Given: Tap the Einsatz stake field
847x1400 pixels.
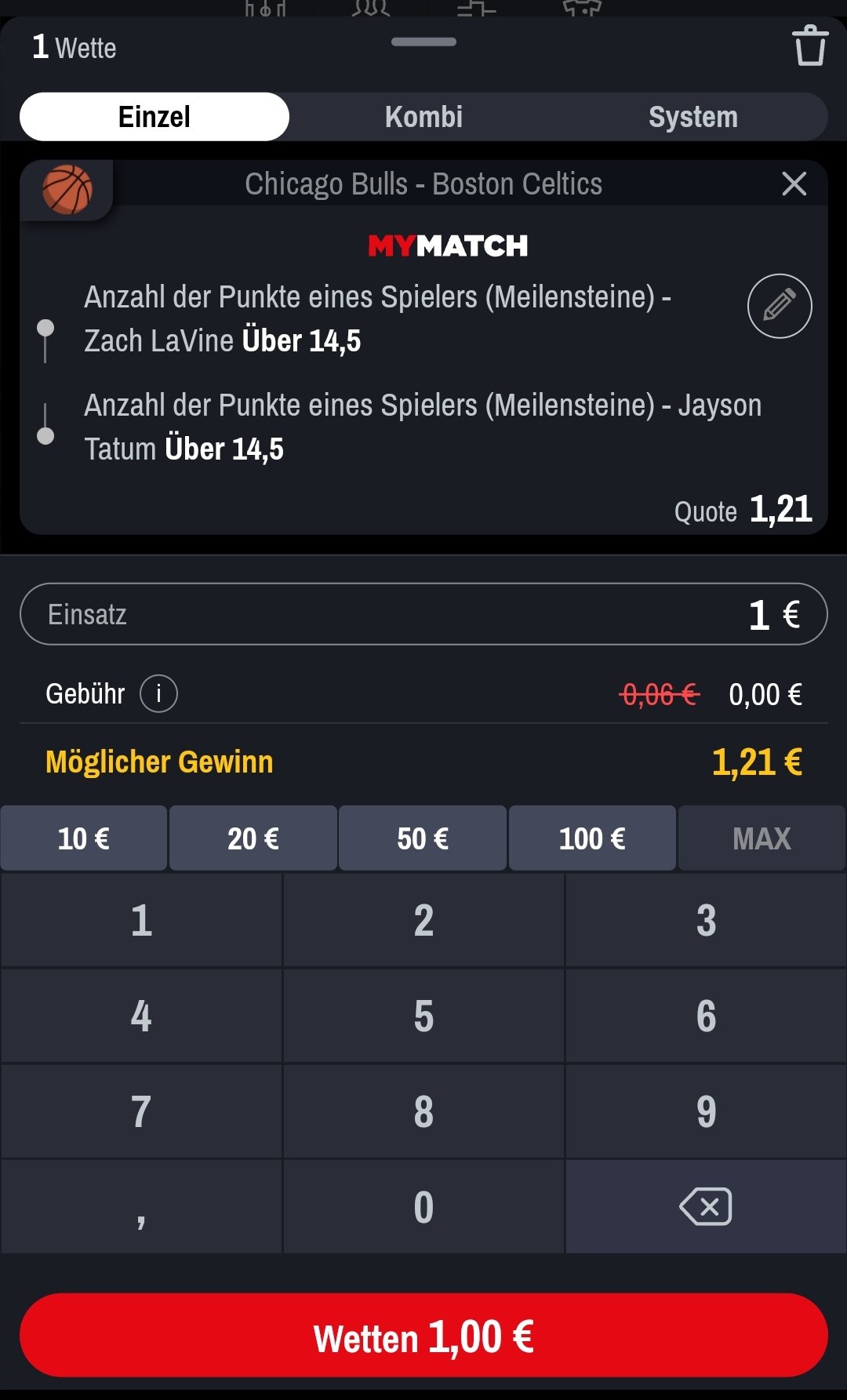Looking at the screenshot, I should 423,614.
